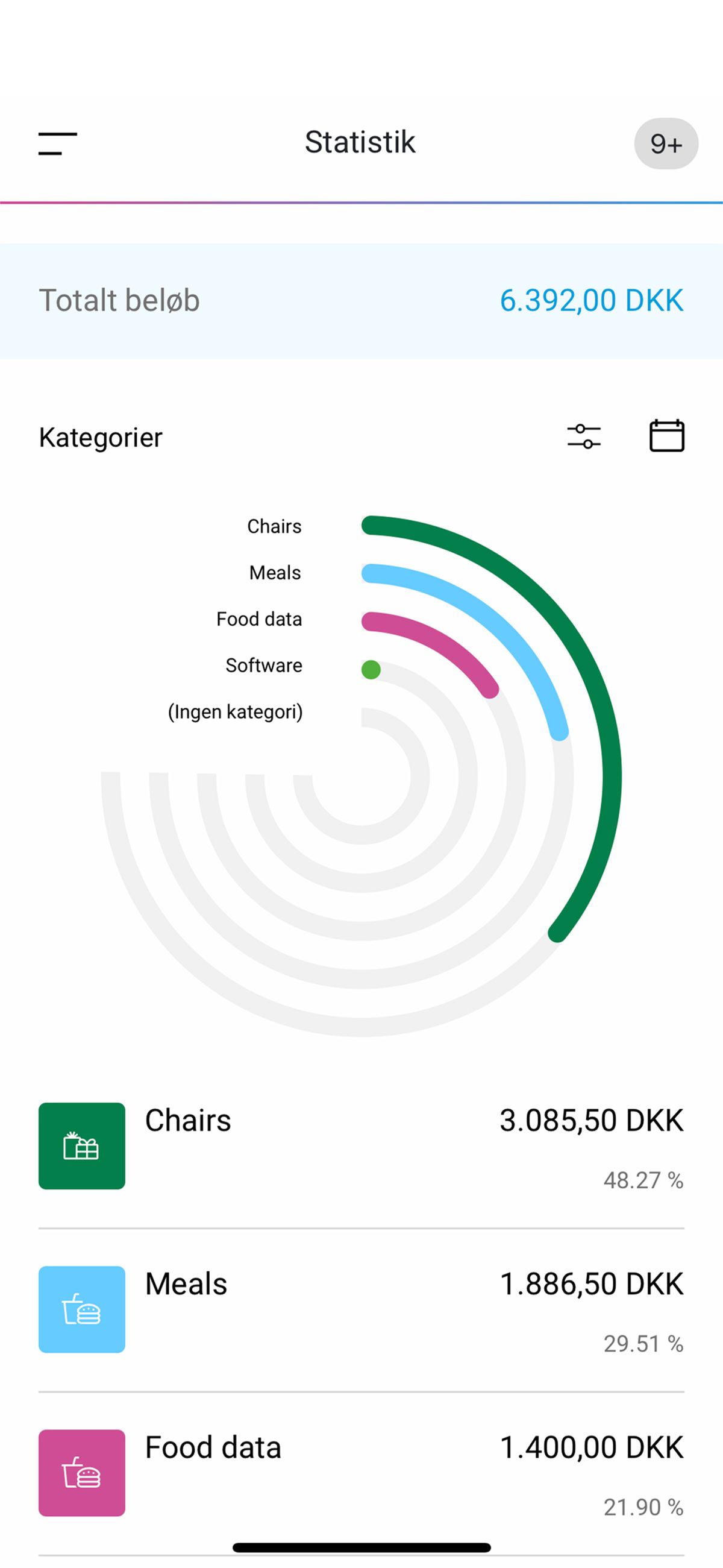This screenshot has height=1568, width=723.
Task: Open the category filter settings
Action: click(x=584, y=436)
